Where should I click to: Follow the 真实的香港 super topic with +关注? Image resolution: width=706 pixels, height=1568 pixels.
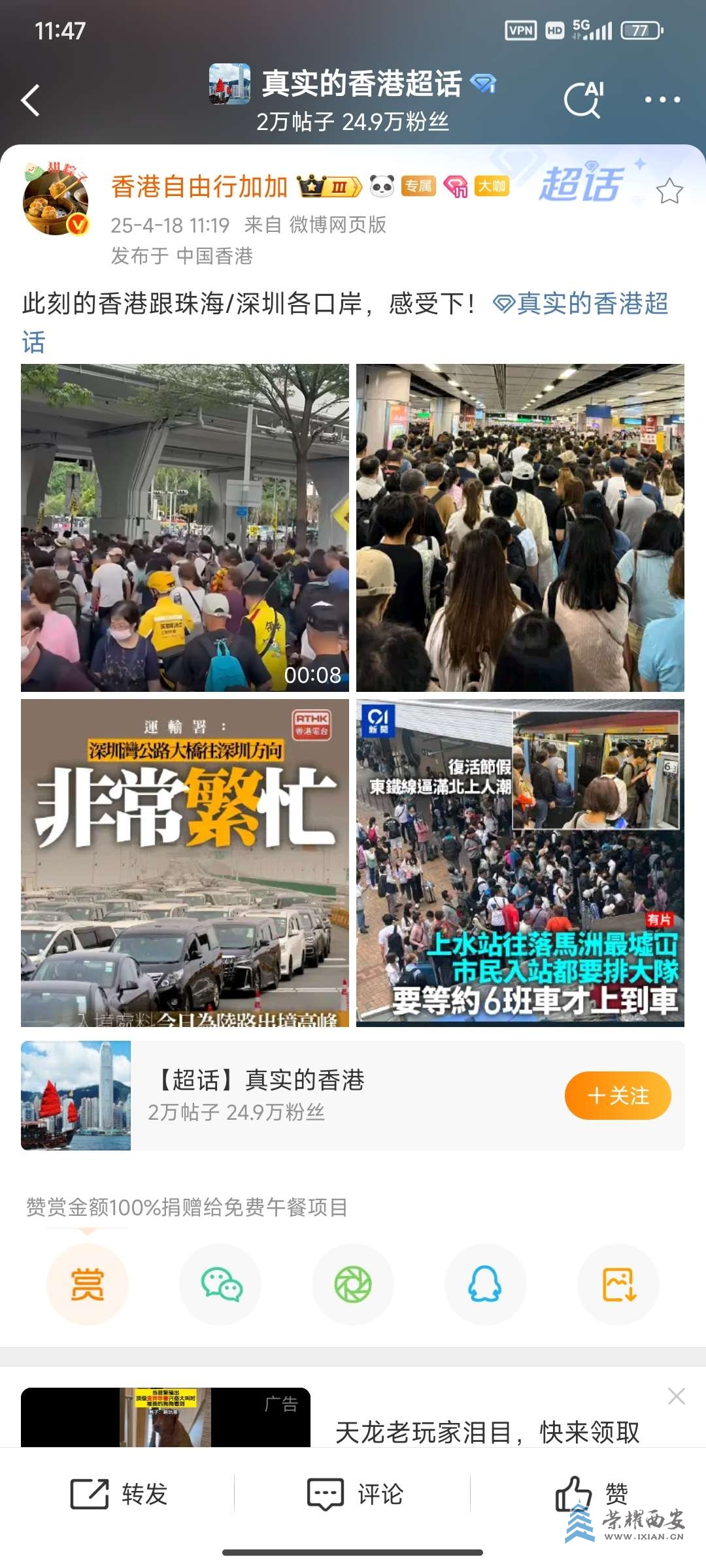(x=618, y=1096)
